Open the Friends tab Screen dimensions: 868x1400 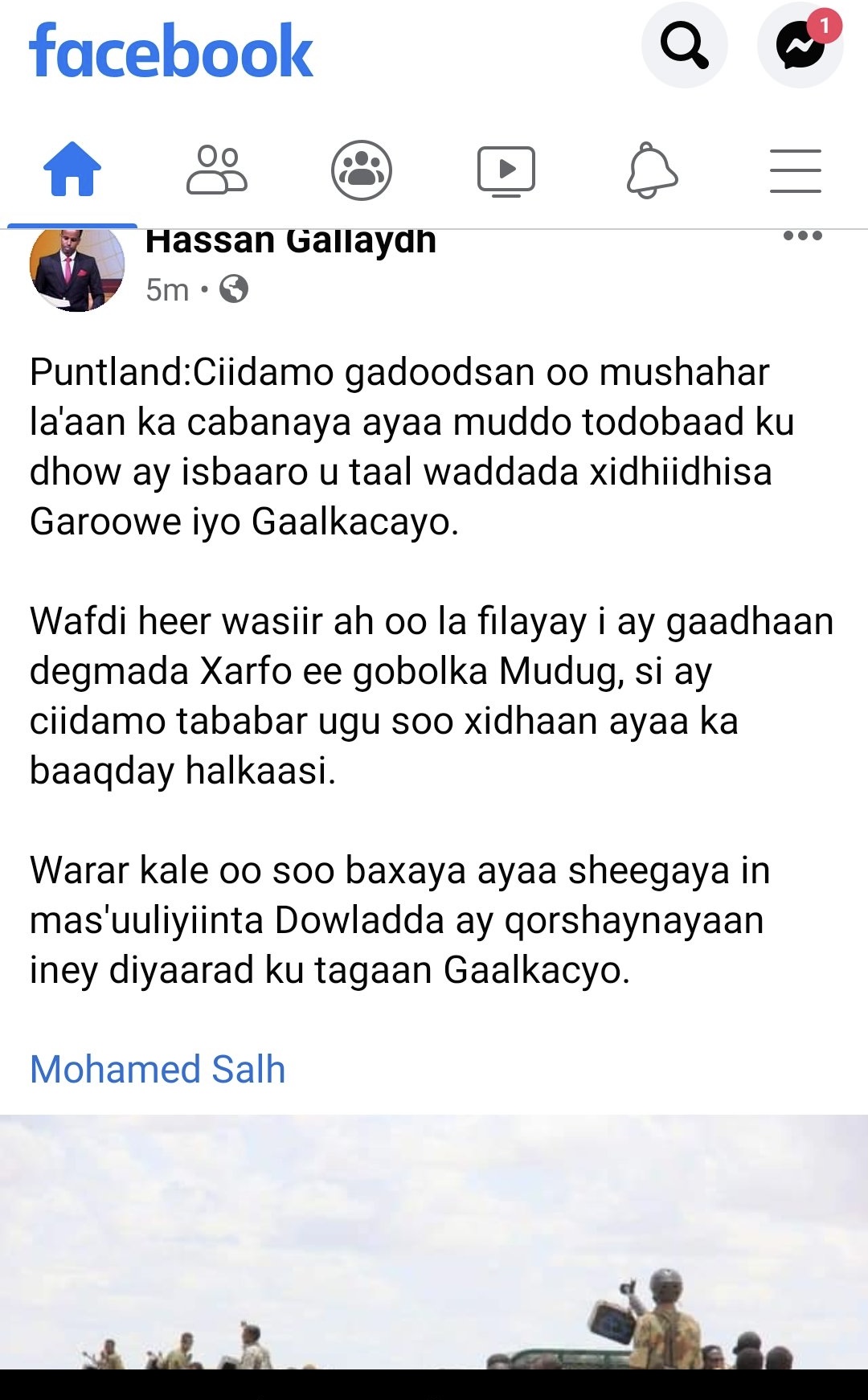(x=216, y=170)
